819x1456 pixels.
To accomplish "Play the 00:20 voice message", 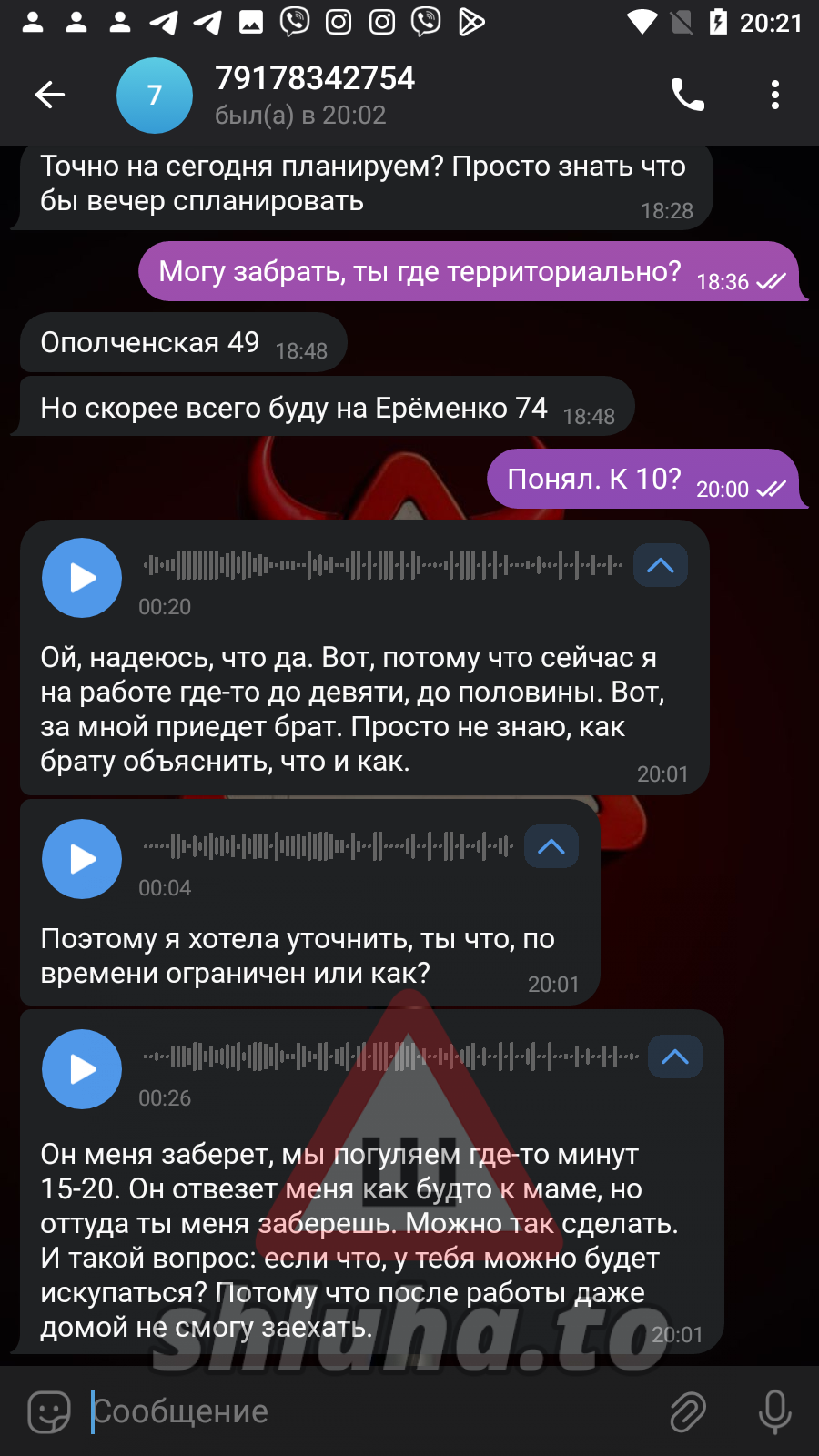I will pyautogui.click(x=82, y=578).
